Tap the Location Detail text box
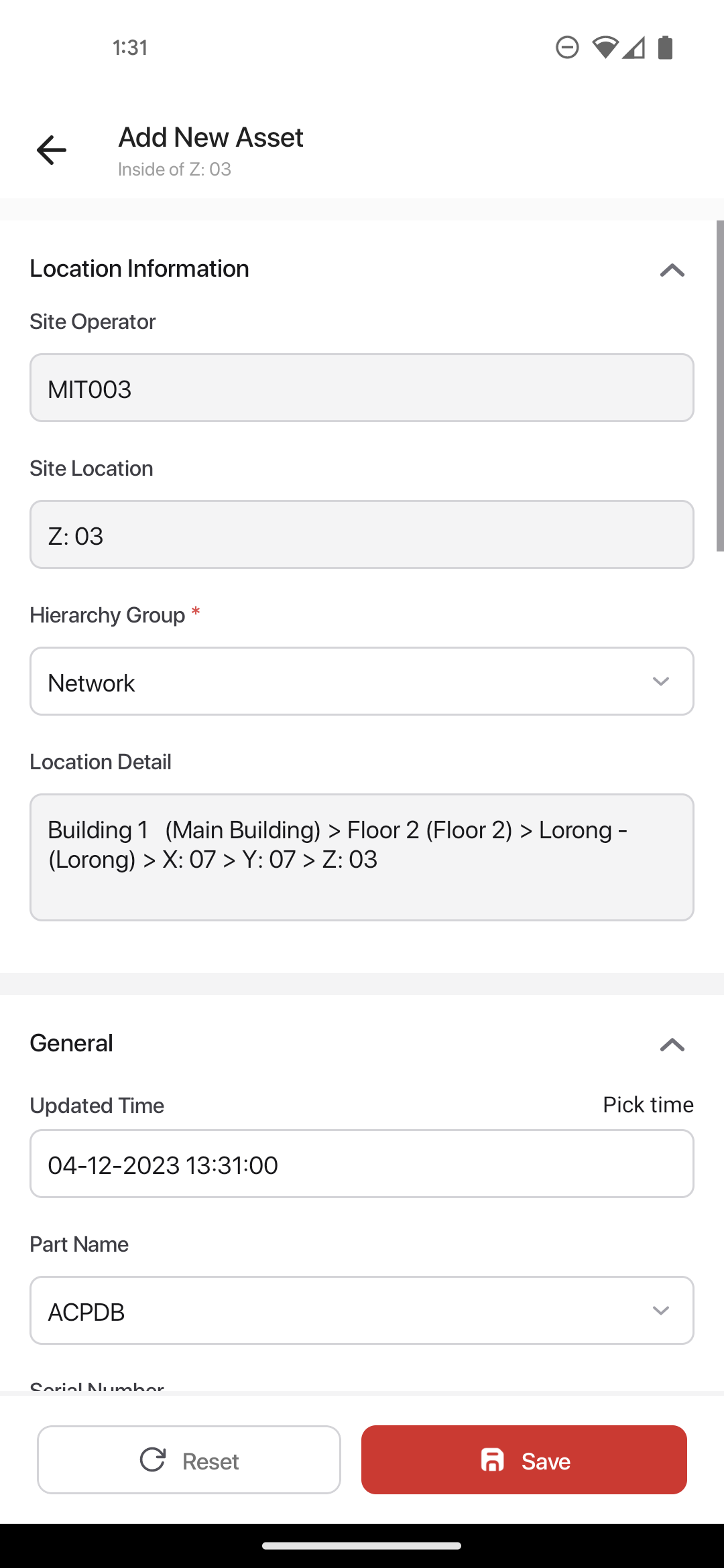724x1568 pixels. click(x=362, y=858)
